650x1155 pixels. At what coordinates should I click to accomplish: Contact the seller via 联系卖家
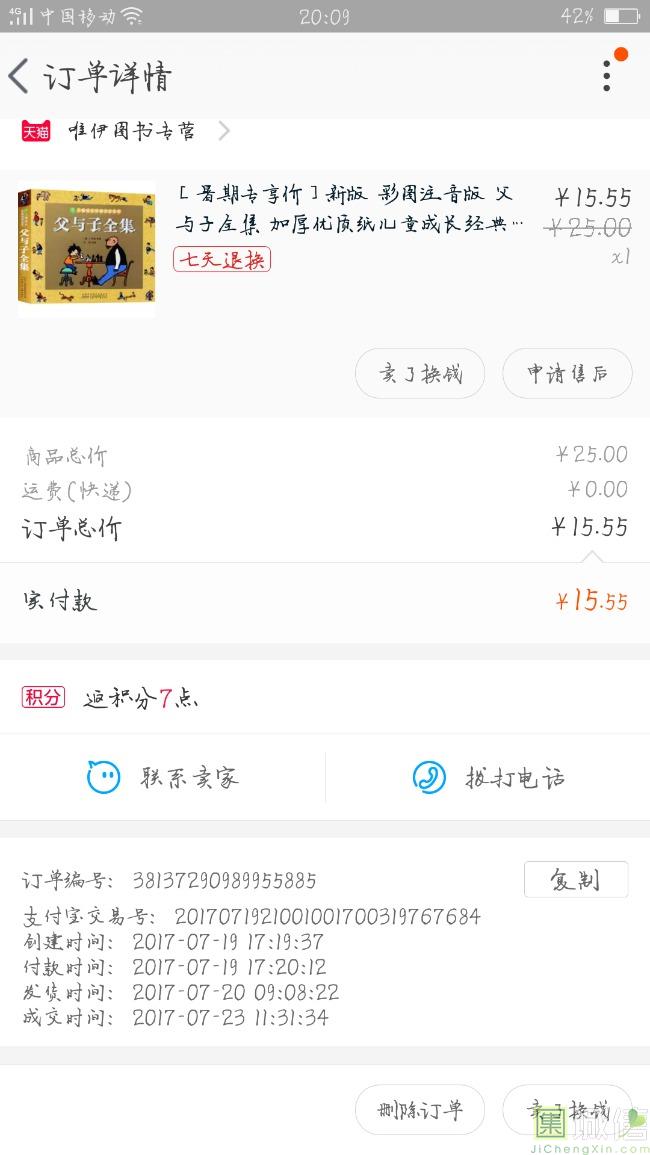click(163, 777)
